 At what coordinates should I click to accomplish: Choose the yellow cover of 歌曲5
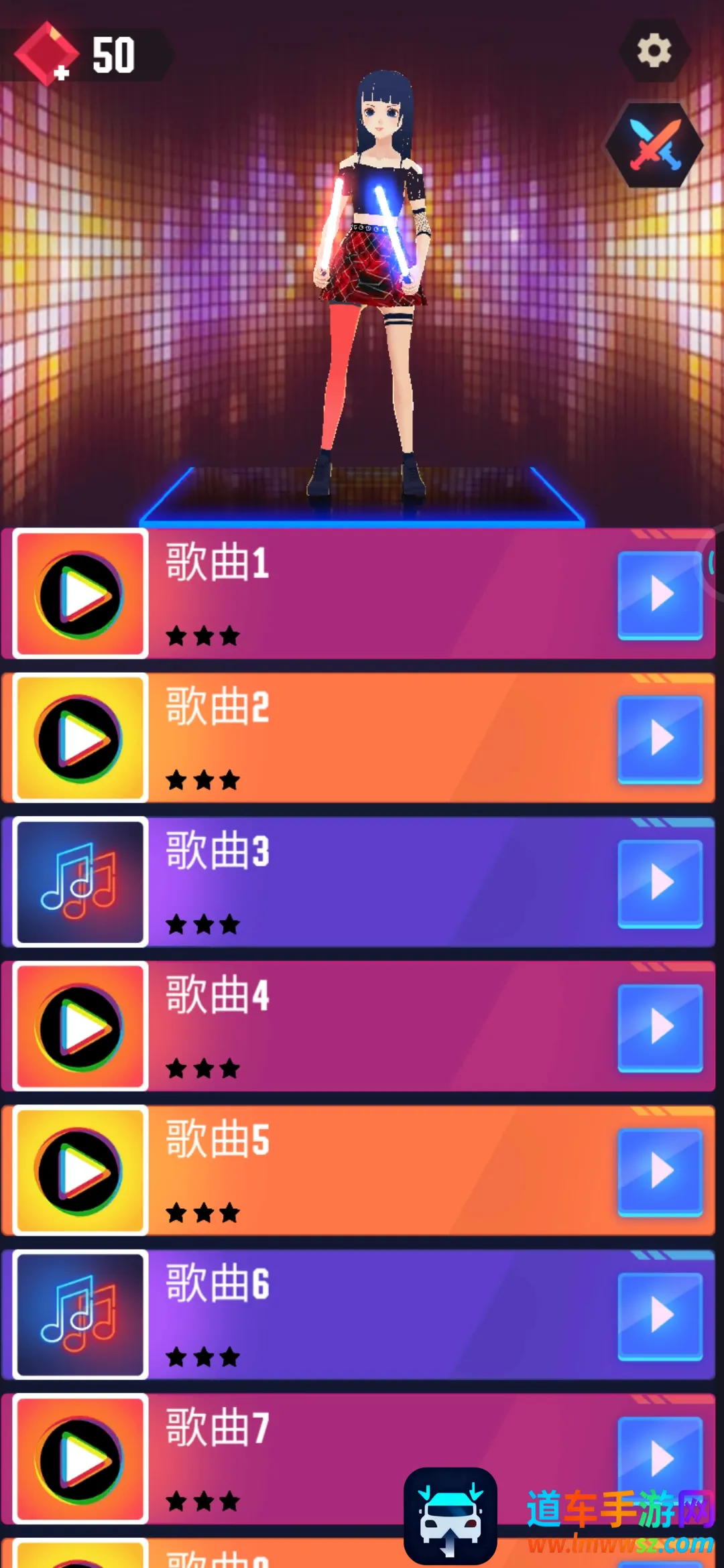pos(80,1171)
